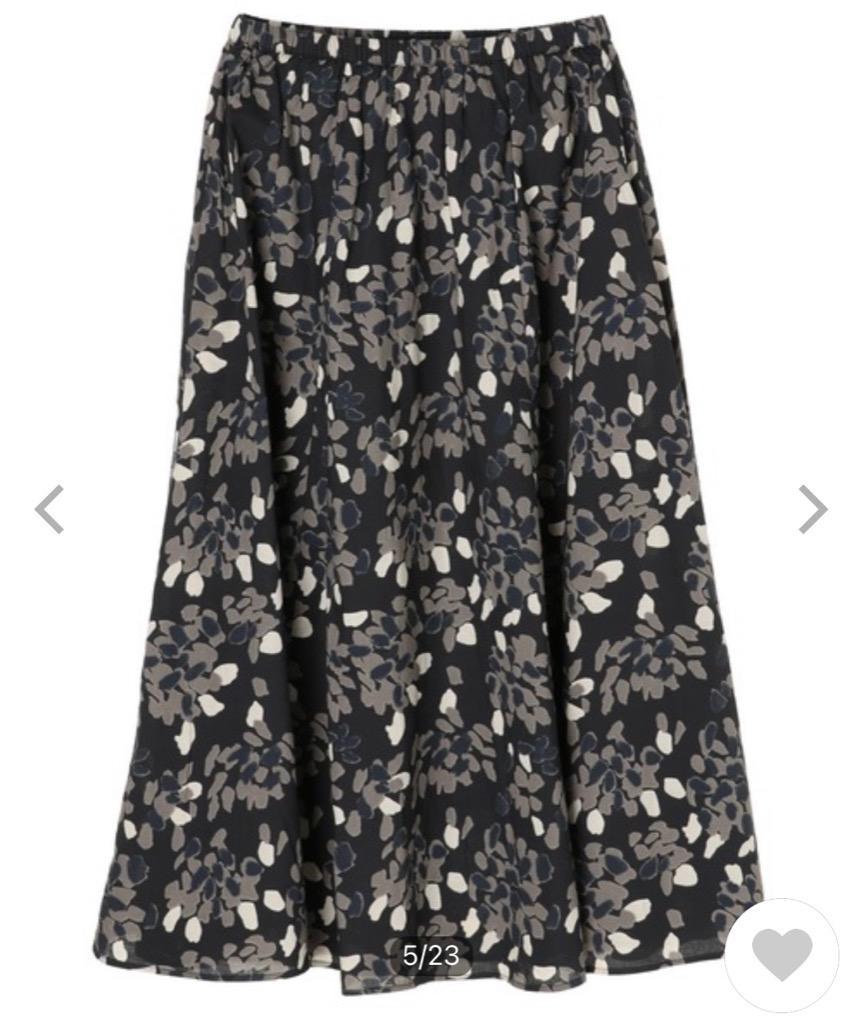Go to the next product image
This screenshot has height=1024, width=861.
(812, 509)
